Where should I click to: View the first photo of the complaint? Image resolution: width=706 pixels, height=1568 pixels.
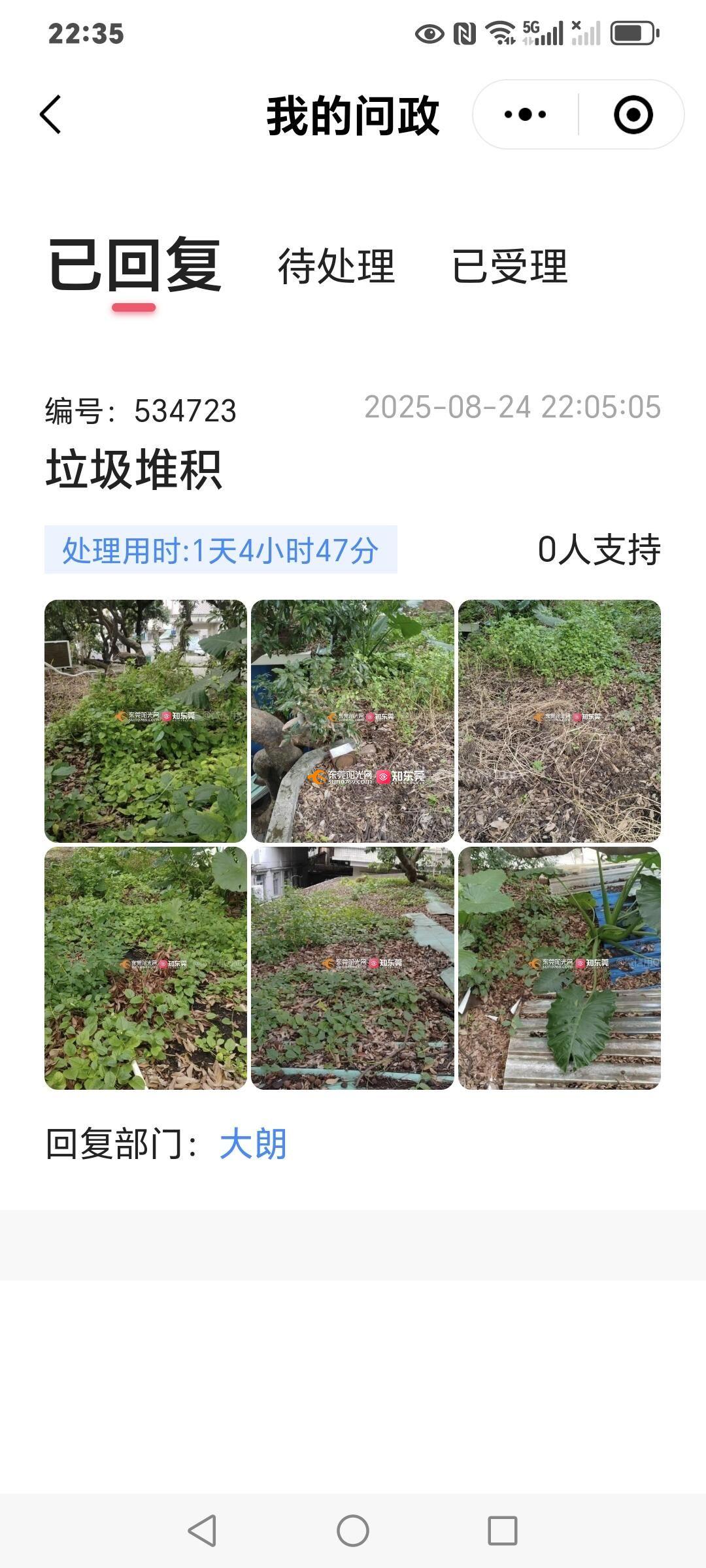146,721
